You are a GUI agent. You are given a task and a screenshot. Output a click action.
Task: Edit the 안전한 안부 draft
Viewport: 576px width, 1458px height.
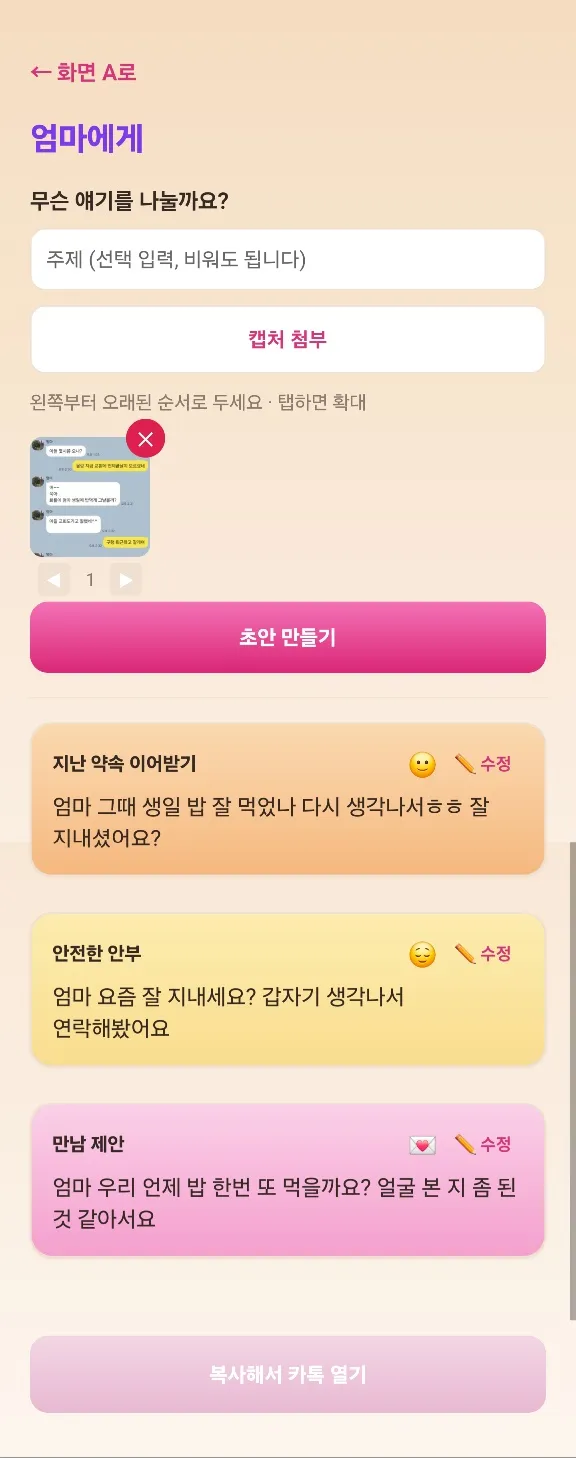pyautogui.click(x=483, y=954)
